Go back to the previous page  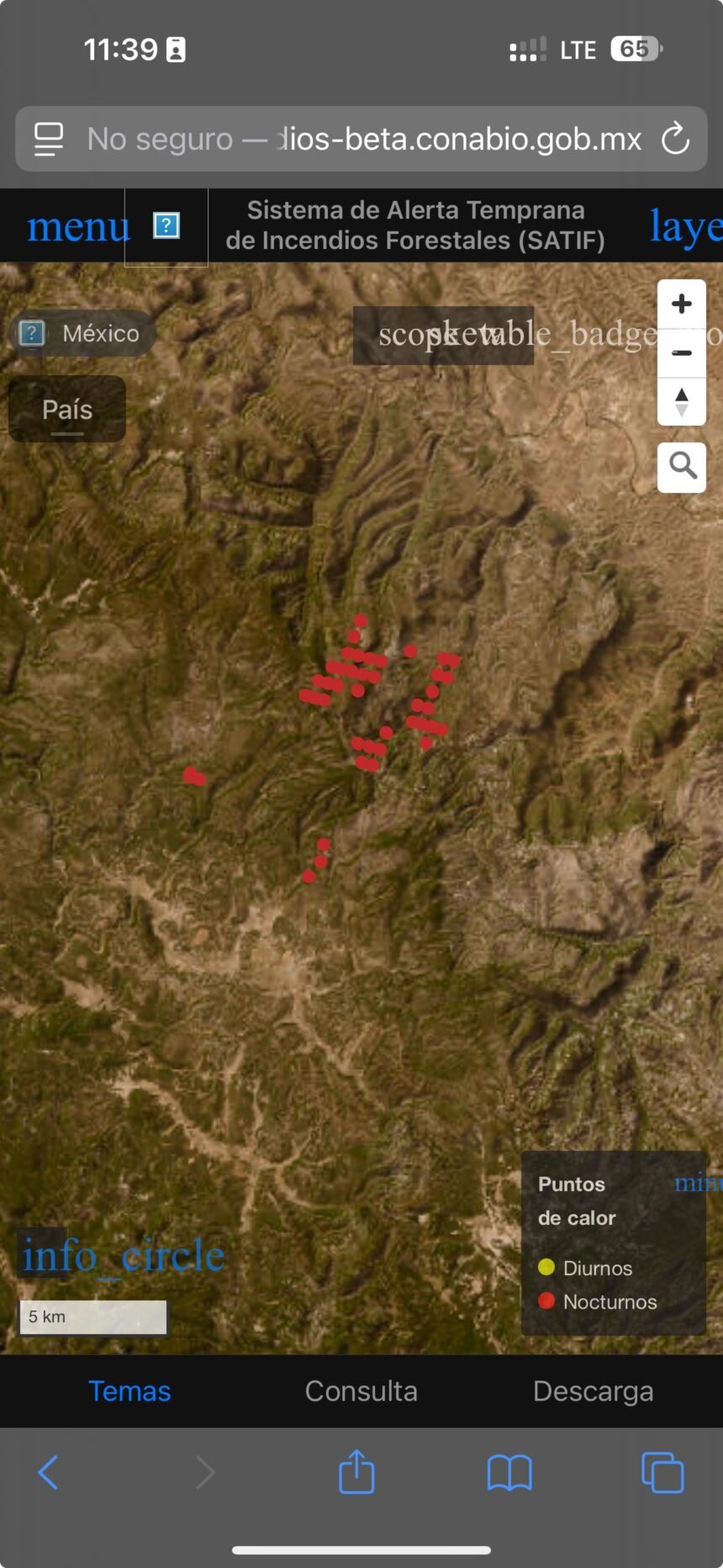49,1473
